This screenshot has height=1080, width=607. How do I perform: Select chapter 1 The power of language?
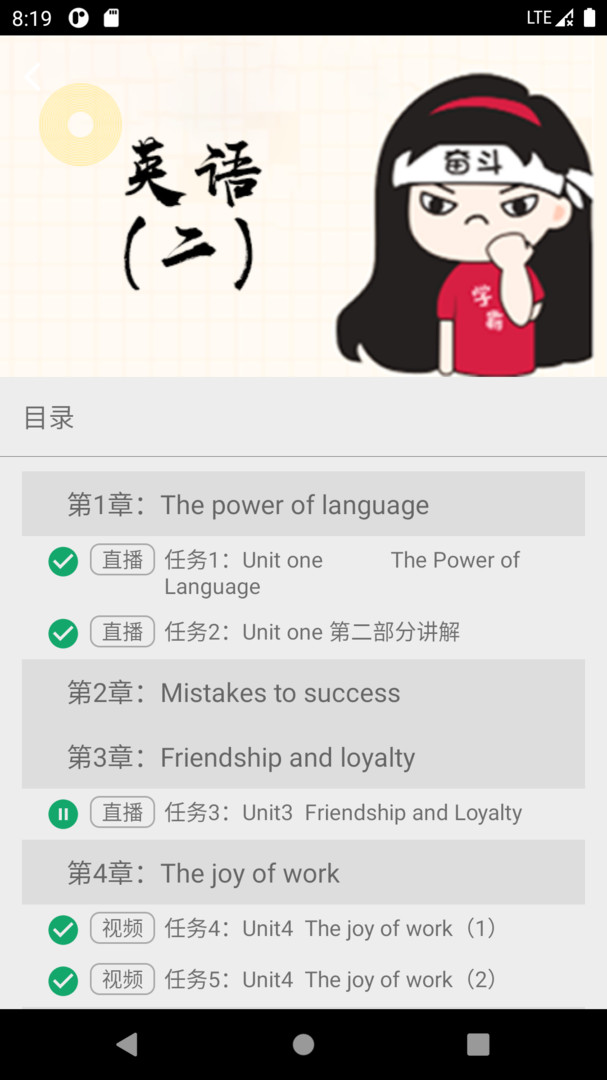coord(303,503)
